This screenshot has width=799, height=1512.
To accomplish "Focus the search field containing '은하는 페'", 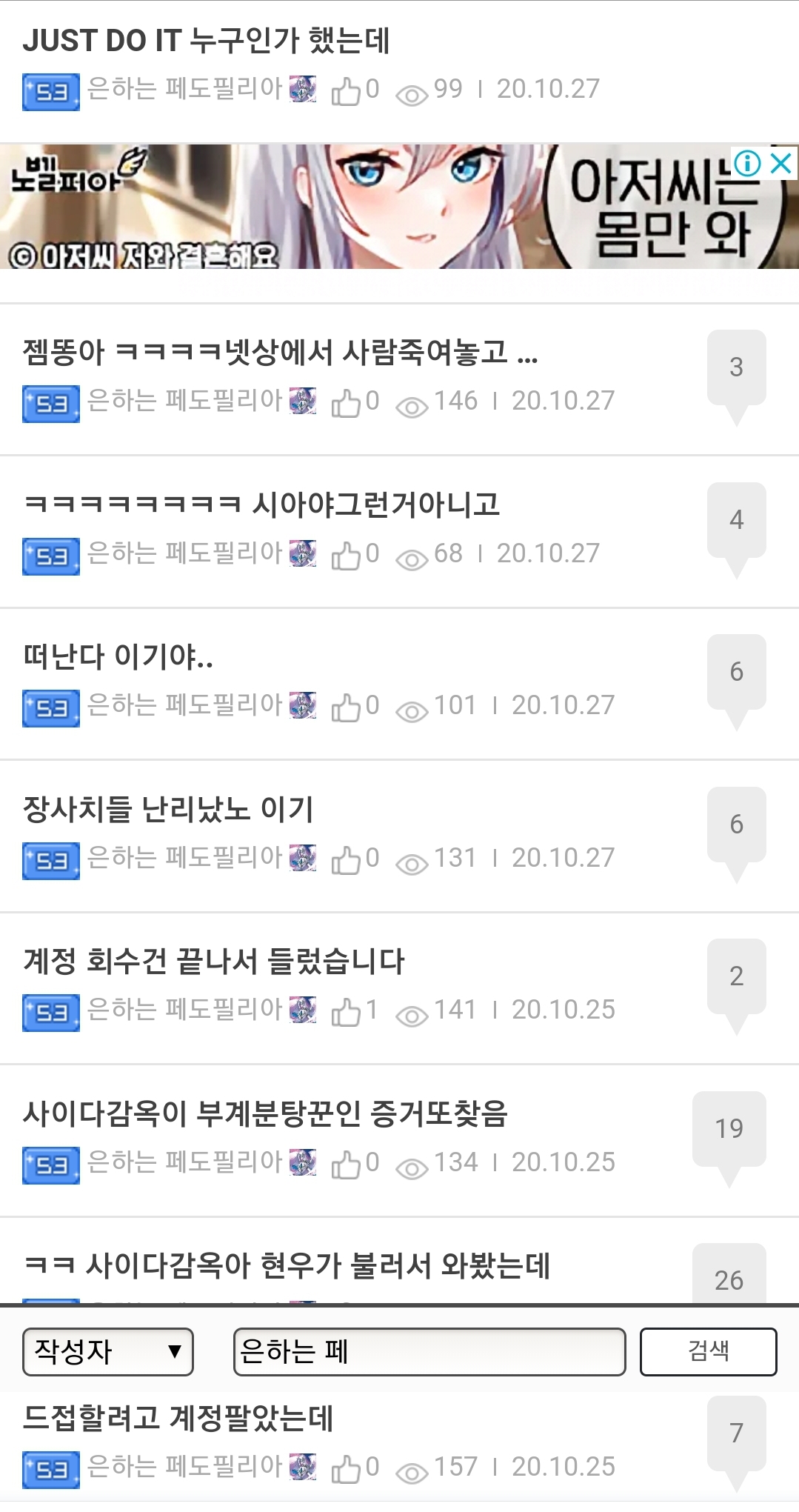I will tap(429, 1352).
